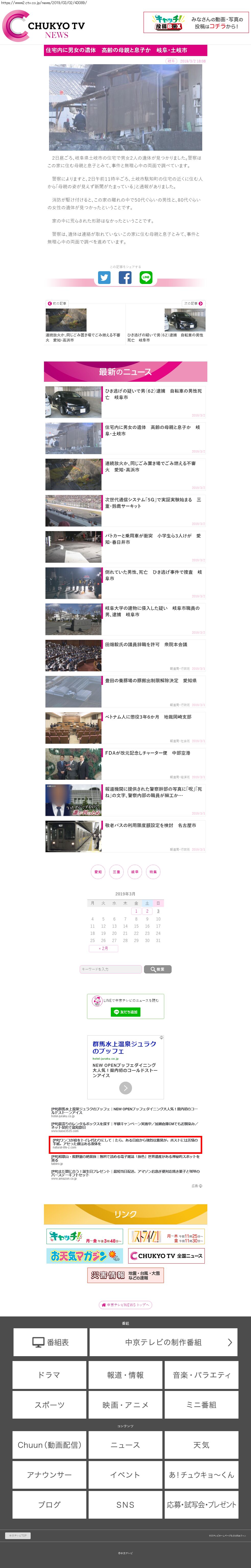Pick March 1 on the calendar

136,894
